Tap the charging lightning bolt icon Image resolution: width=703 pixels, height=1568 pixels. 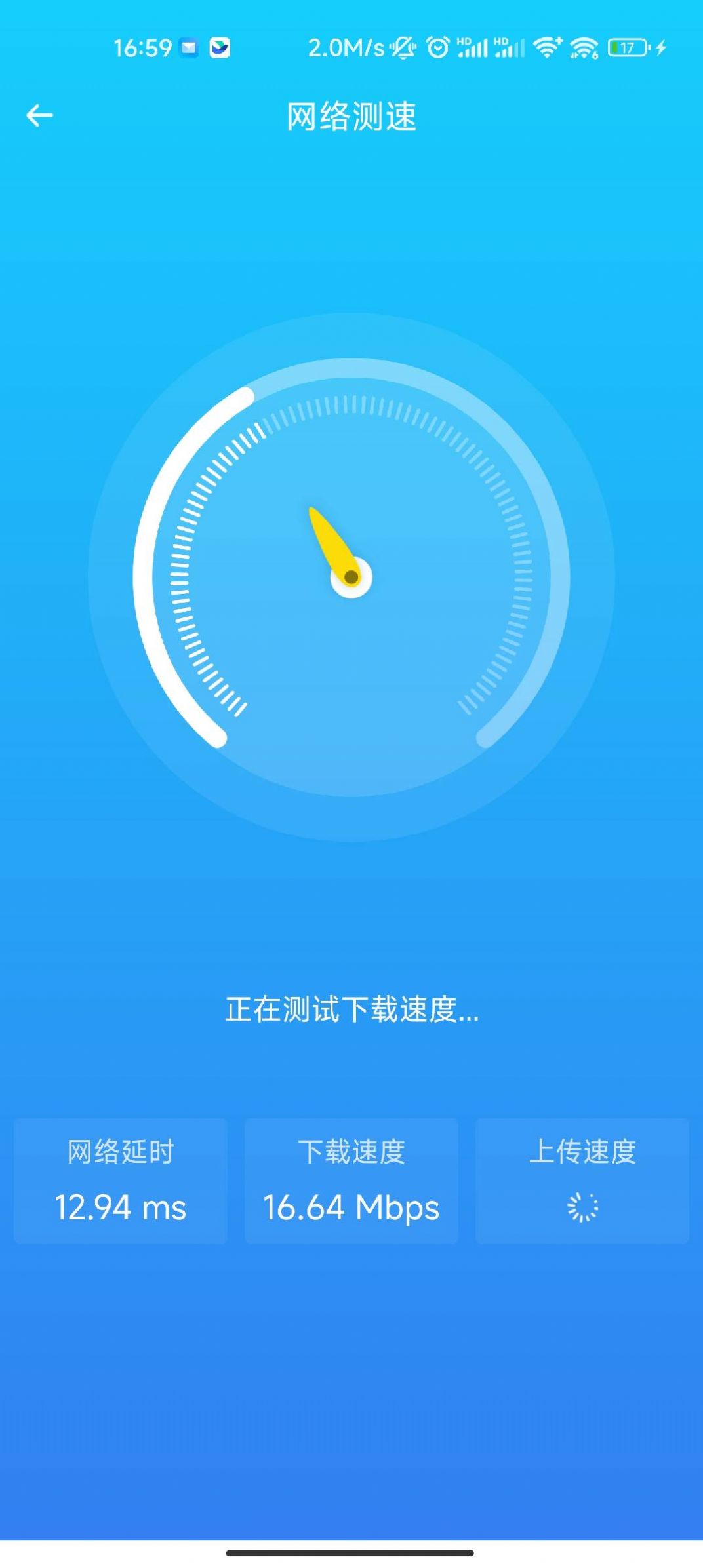pyautogui.click(x=660, y=47)
